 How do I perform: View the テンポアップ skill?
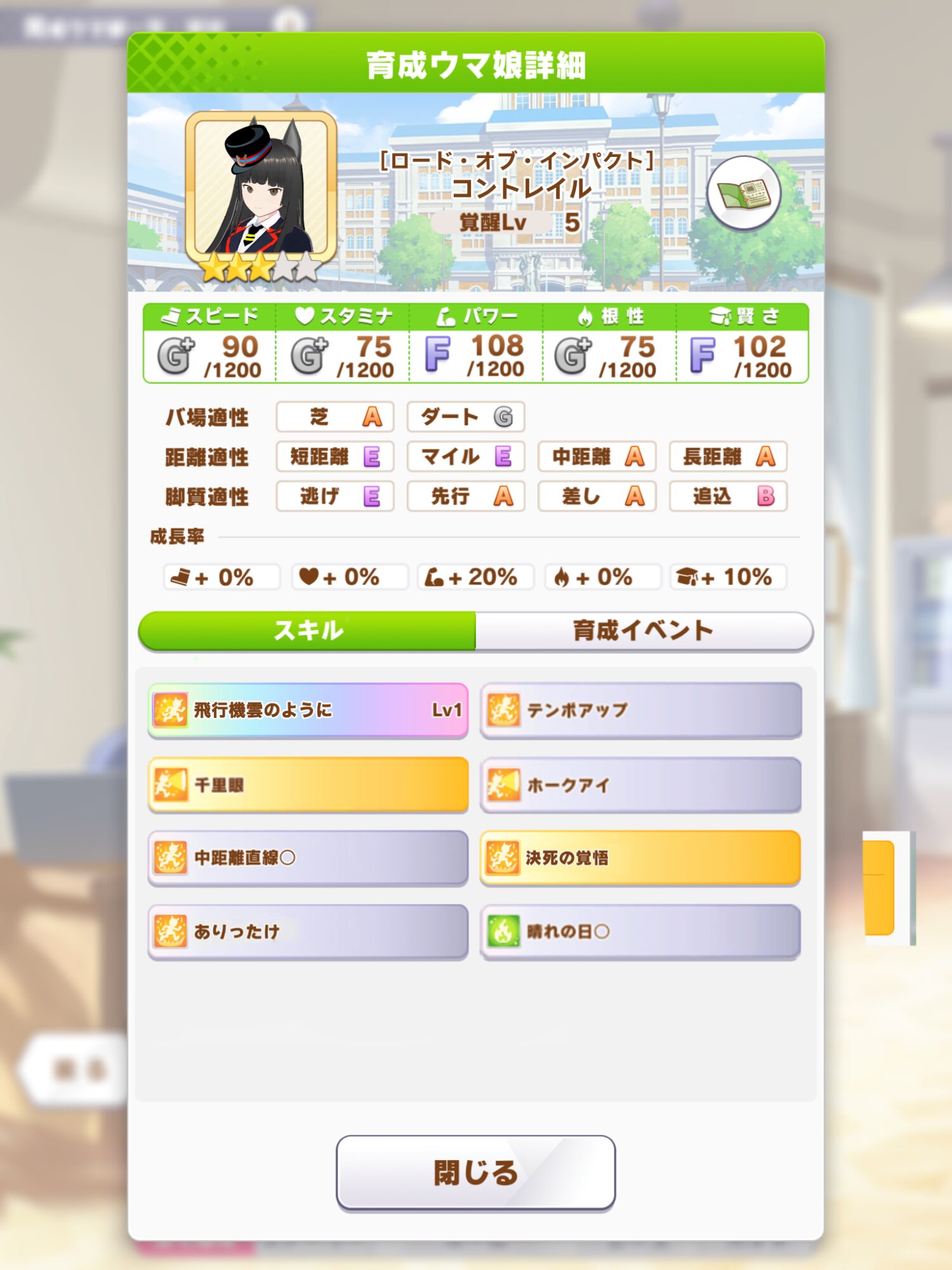641,710
